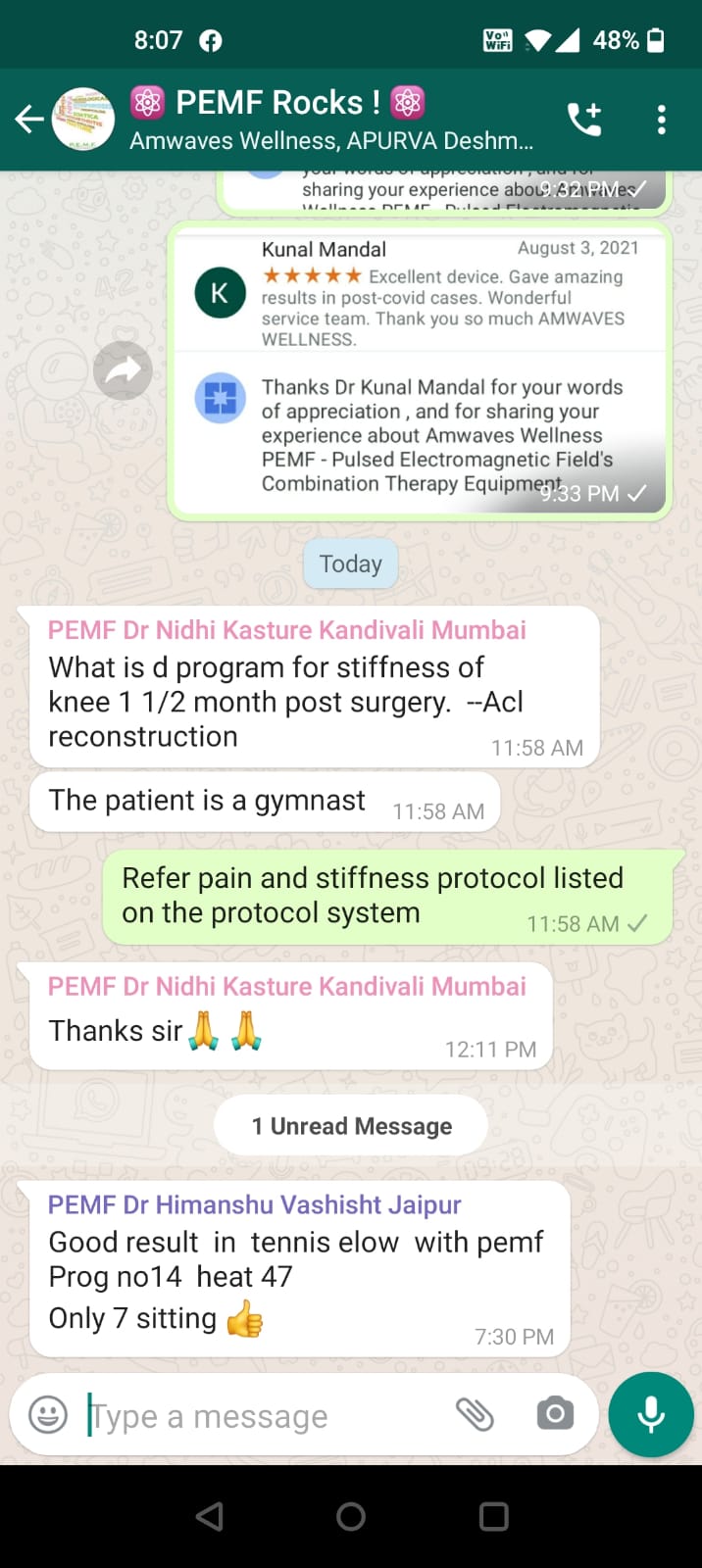
Task: Open recent apps from navigation bar
Action: [493, 1517]
